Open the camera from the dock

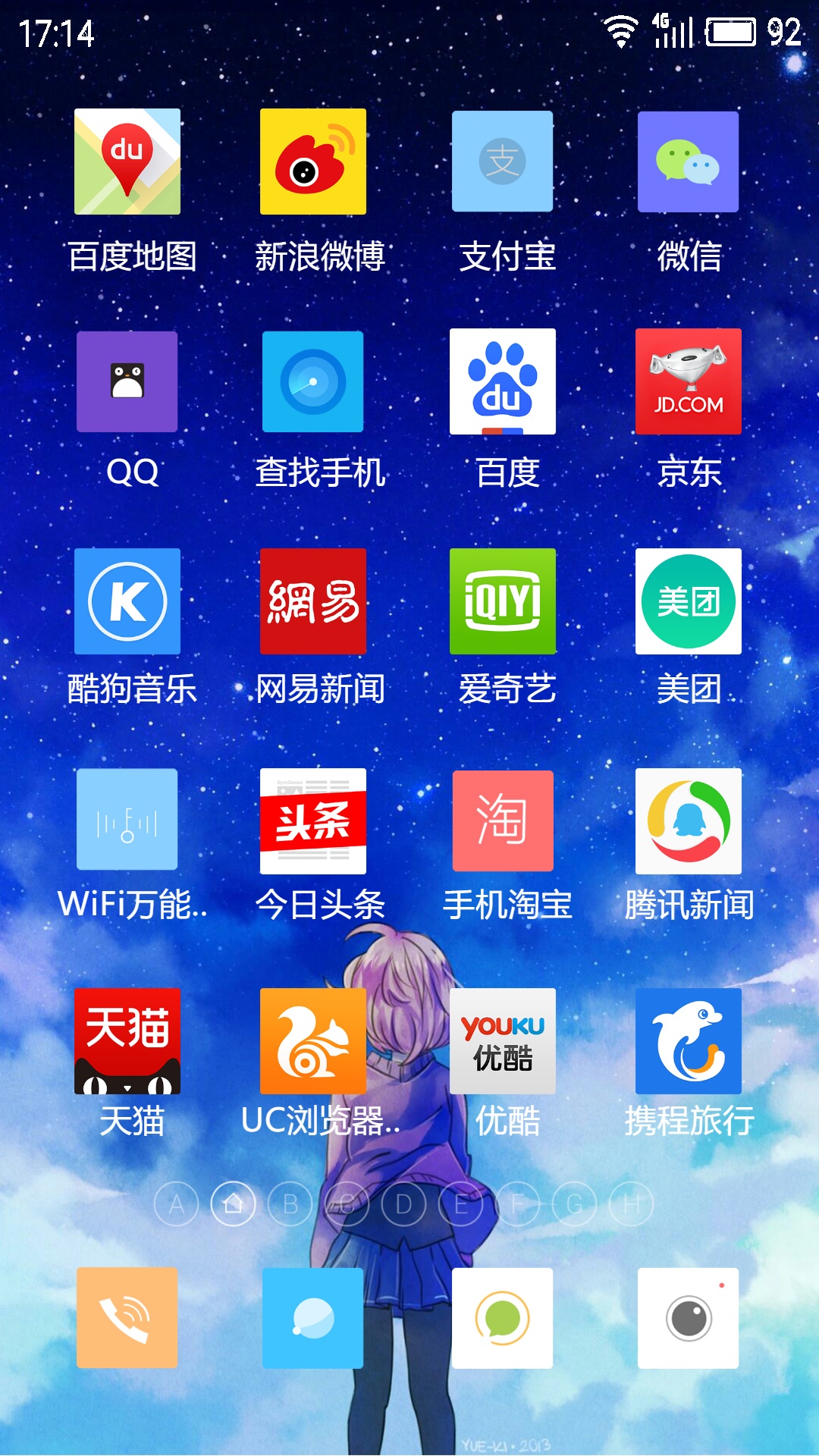coord(688,1318)
